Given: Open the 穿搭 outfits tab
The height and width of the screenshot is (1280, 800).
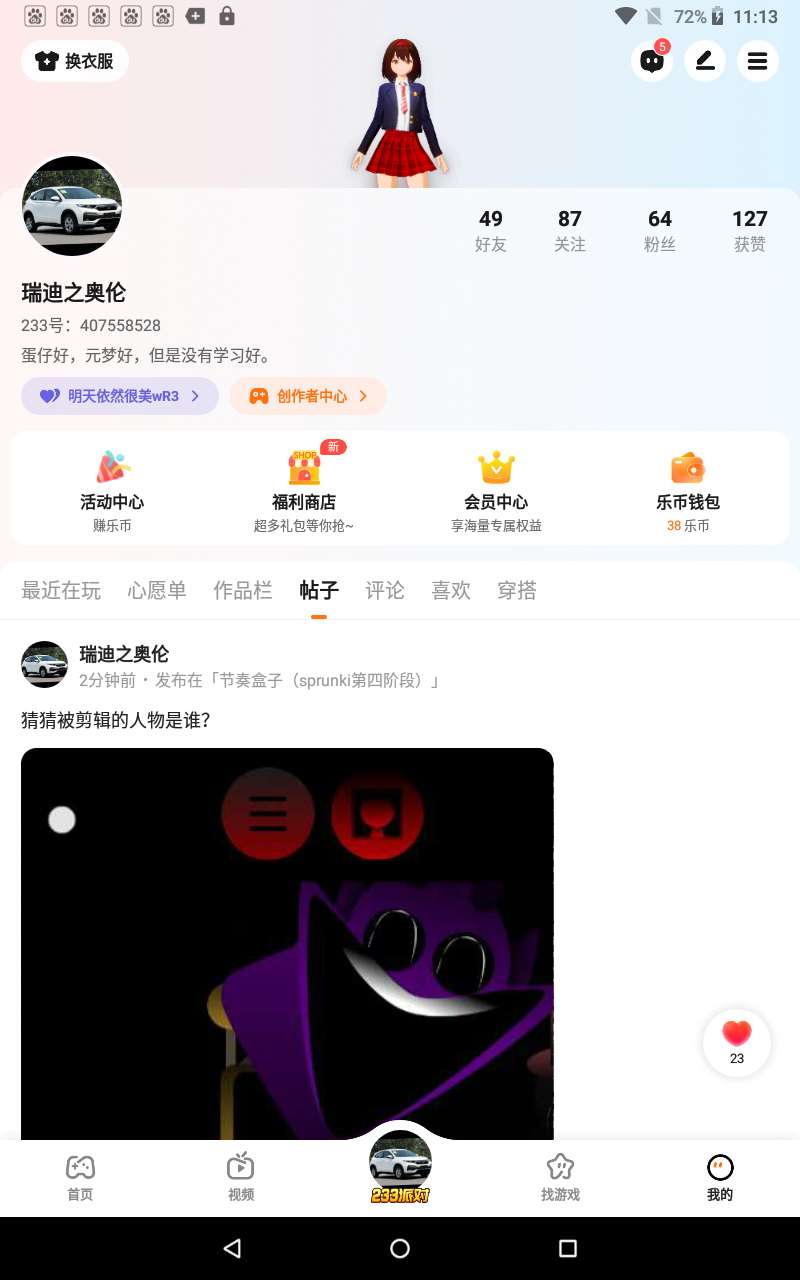Looking at the screenshot, I should 517,591.
